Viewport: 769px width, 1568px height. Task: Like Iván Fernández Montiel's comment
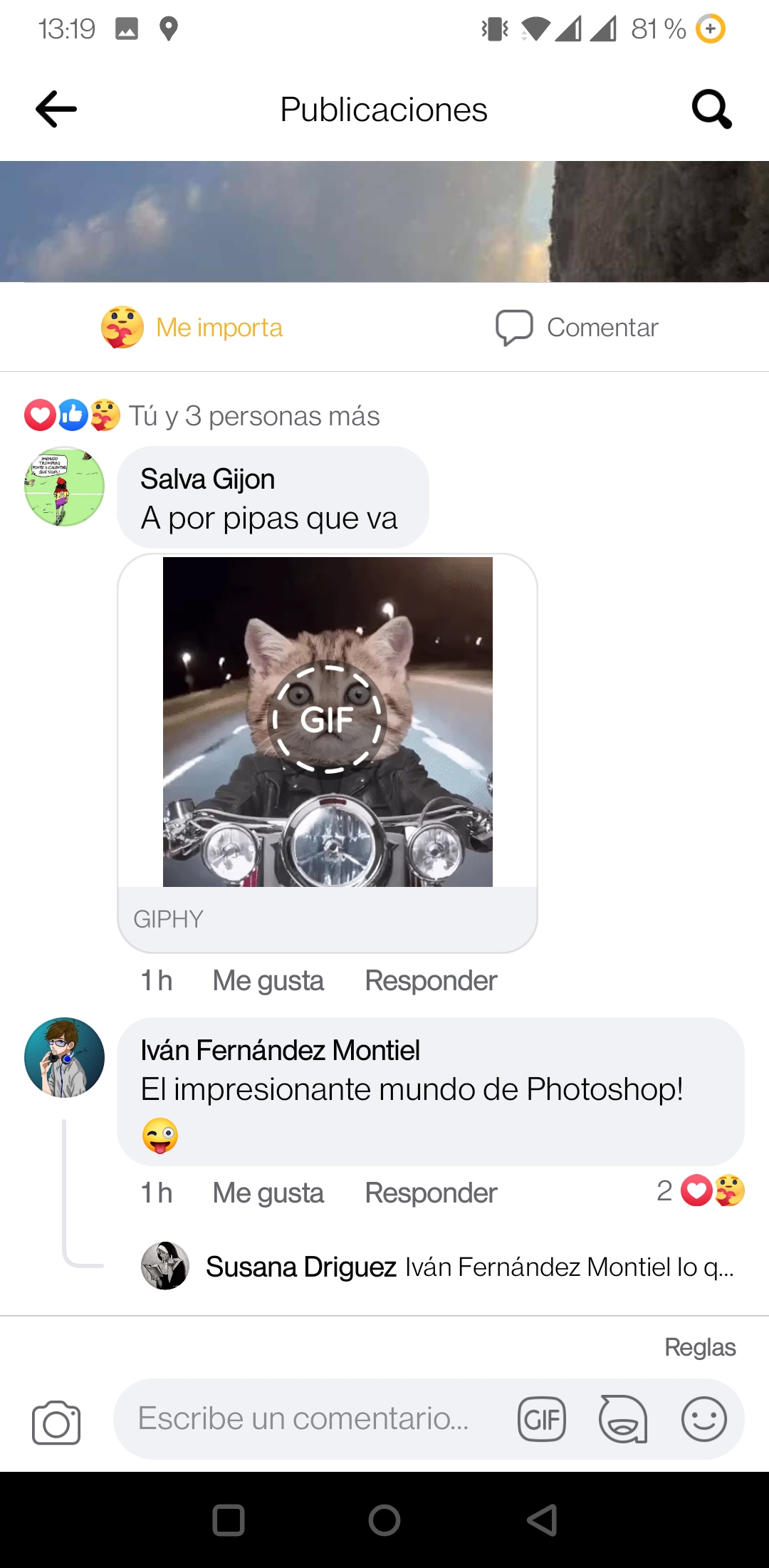[268, 1193]
